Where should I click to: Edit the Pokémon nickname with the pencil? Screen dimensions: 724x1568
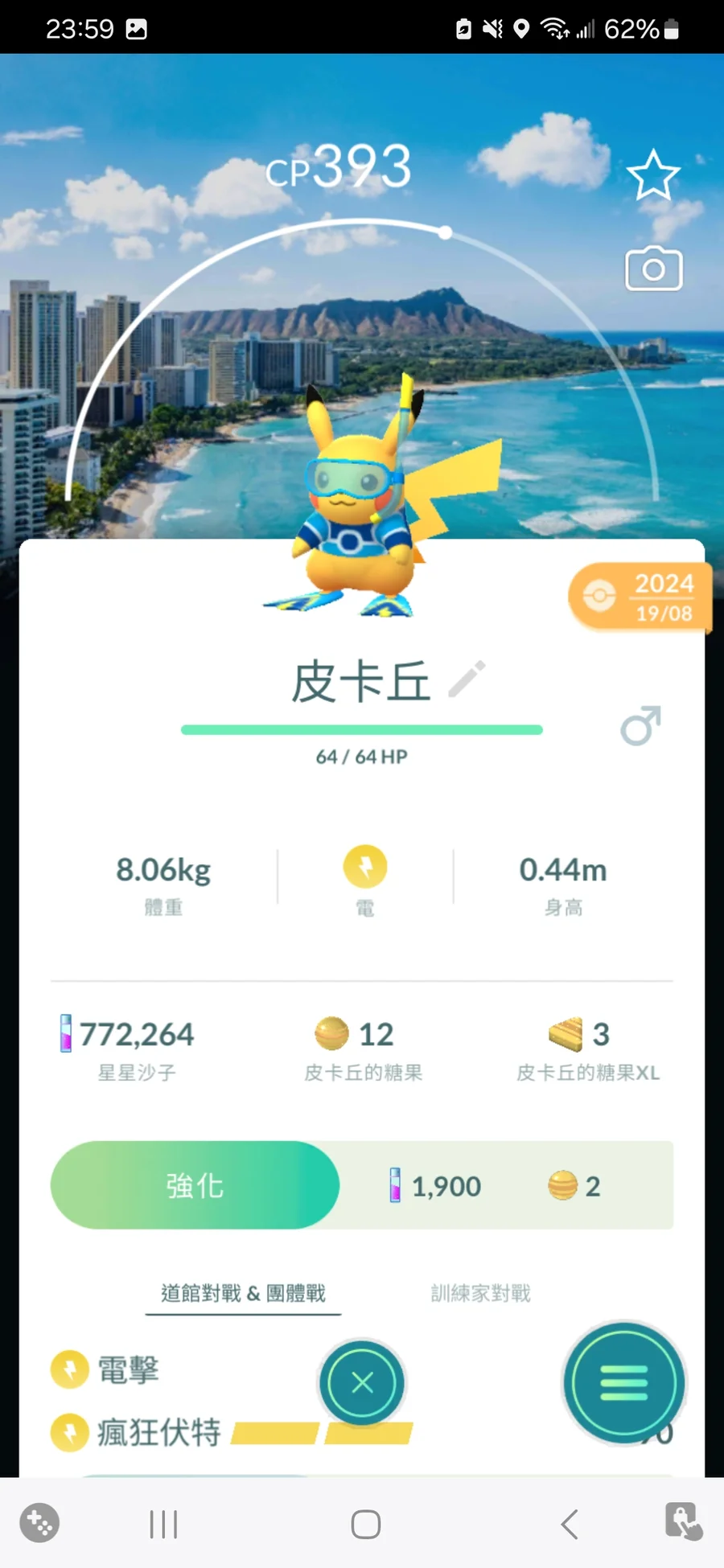[x=467, y=679]
